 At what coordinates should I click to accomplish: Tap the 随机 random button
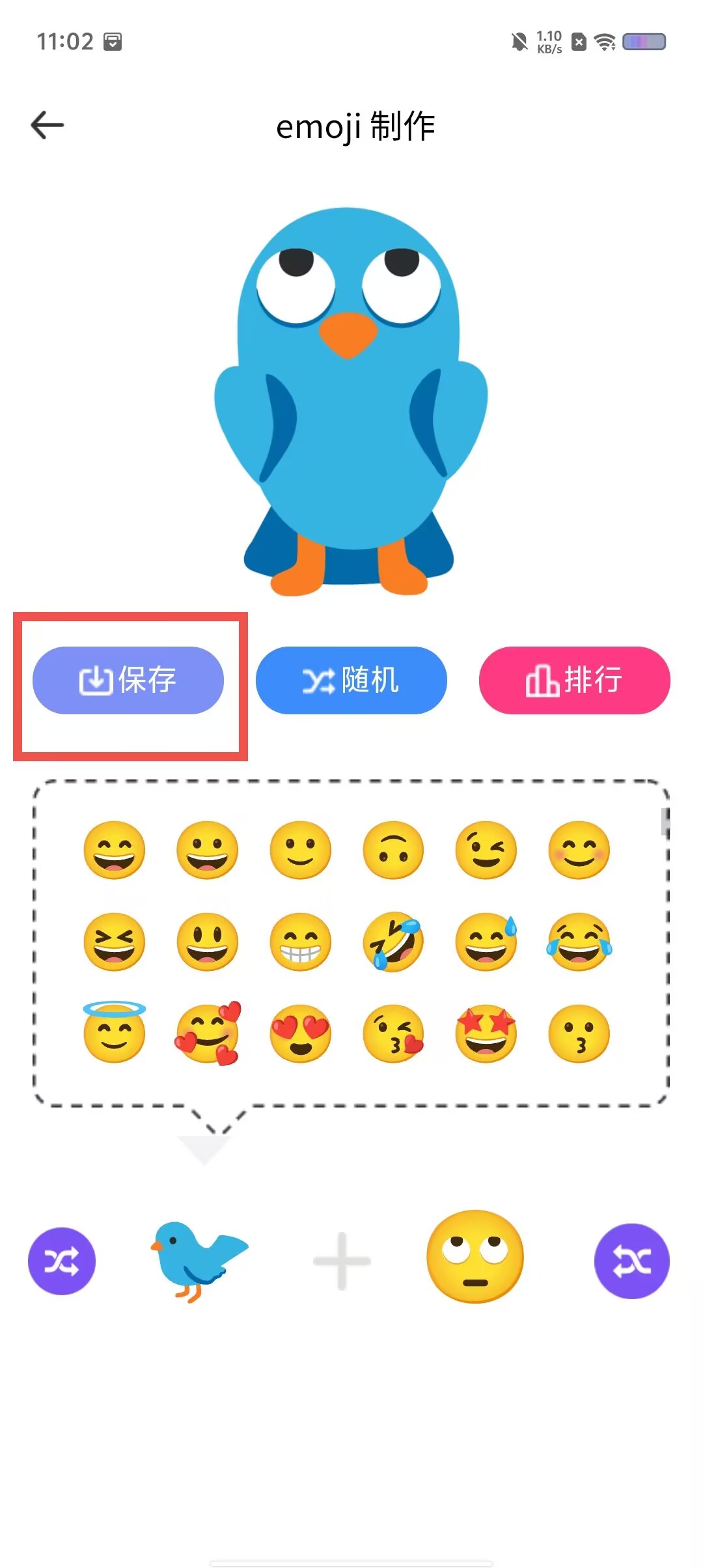(x=351, y=680)
